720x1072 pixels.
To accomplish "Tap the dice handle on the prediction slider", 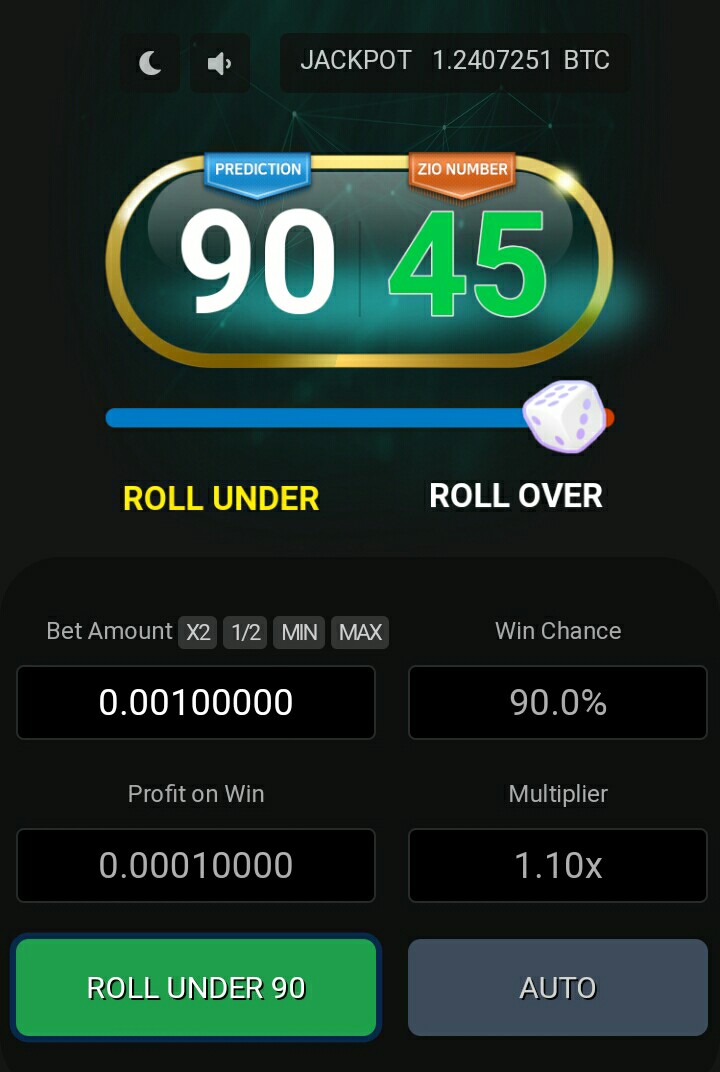I will point(564,416).
